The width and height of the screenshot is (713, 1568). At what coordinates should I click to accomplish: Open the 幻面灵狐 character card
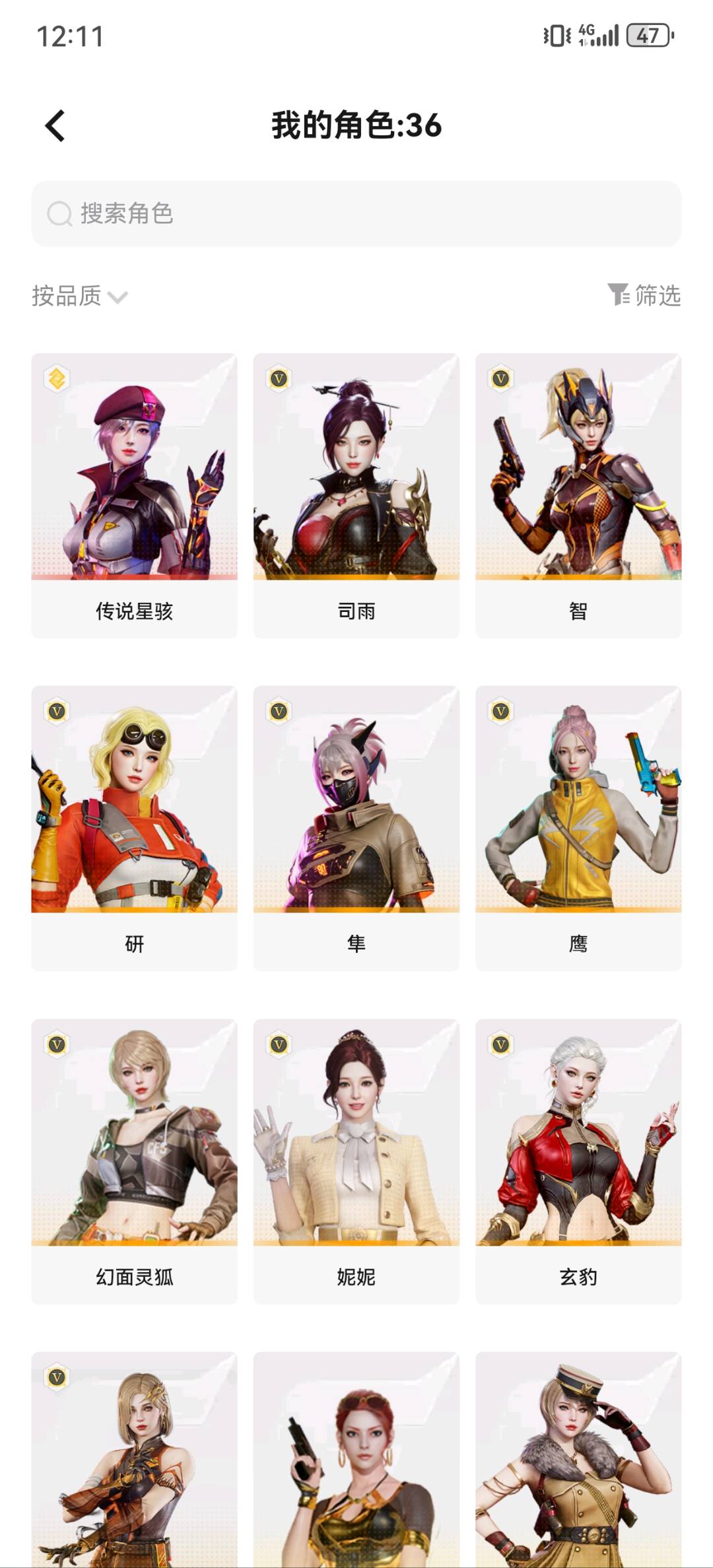[134, 1161]
